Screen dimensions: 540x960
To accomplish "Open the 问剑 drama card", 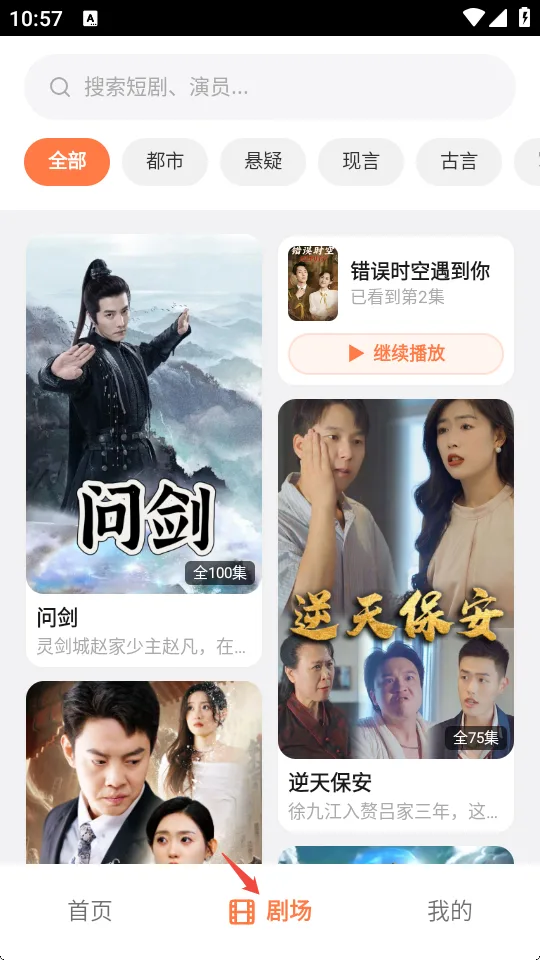I will point(144,450).
